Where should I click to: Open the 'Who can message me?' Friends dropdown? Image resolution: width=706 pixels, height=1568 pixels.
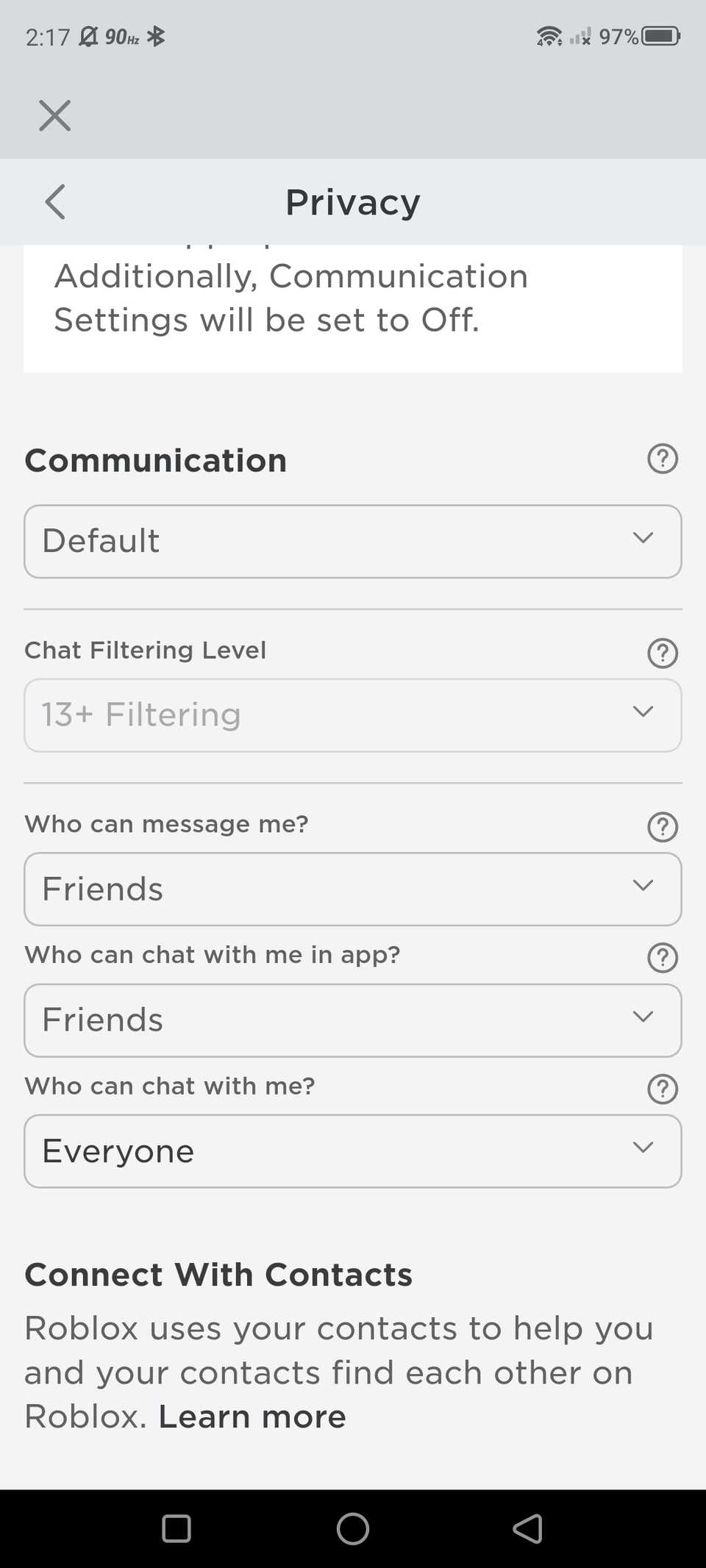[353, 888]
